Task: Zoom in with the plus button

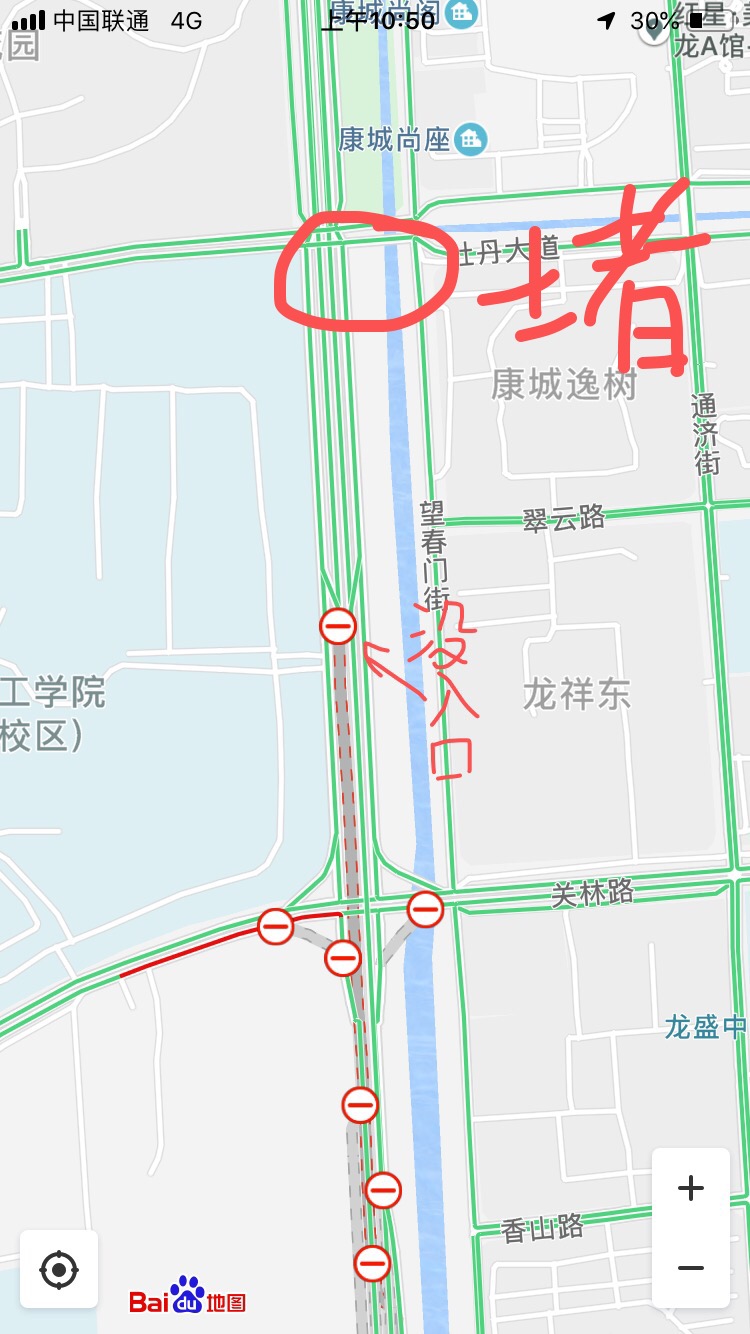Action: coord(690,1188)
